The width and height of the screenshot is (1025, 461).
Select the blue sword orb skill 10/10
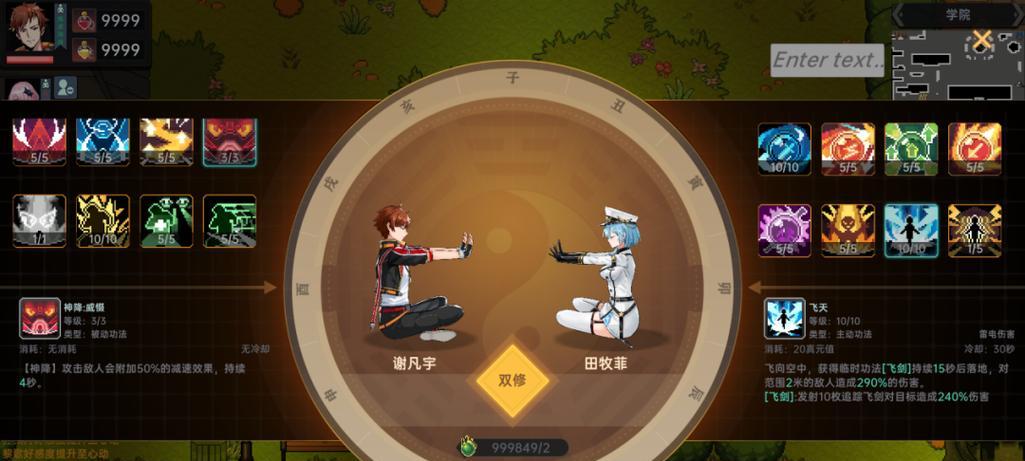point(784,149)
